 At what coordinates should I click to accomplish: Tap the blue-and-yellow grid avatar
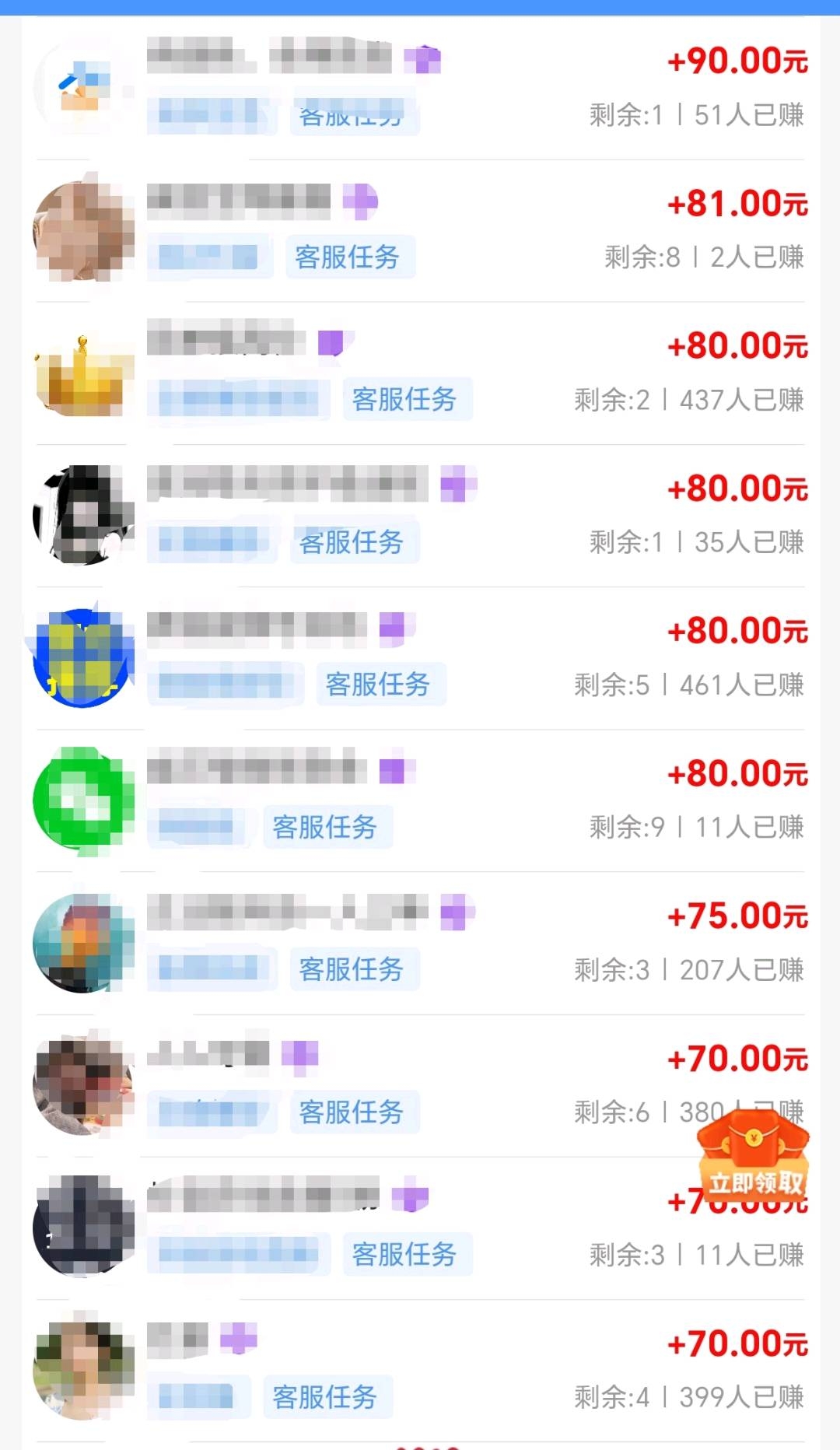82,657
